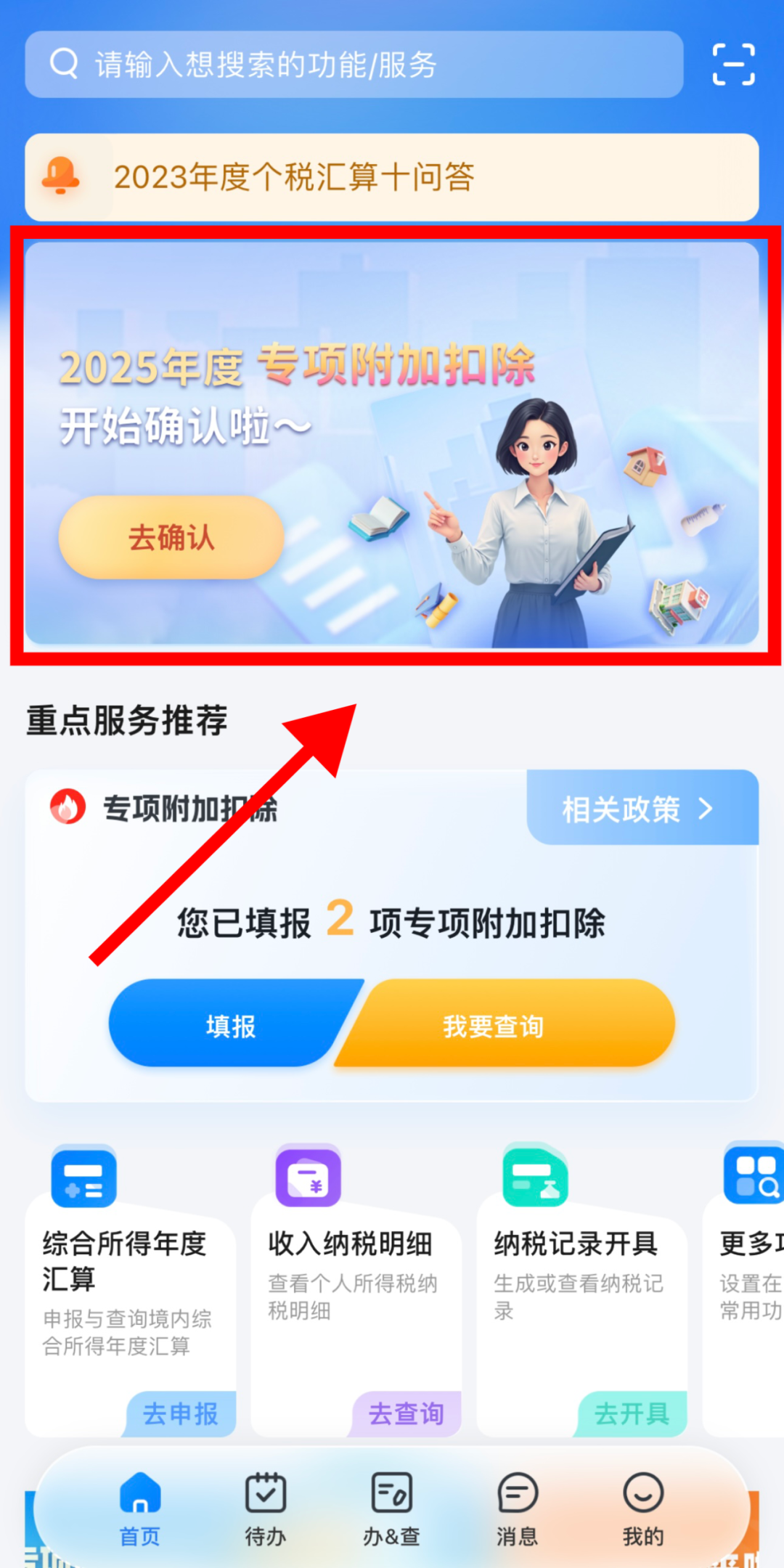Tap the 去确认 button on banner
The image size is (784, 1568).
[x=171, y=538]
